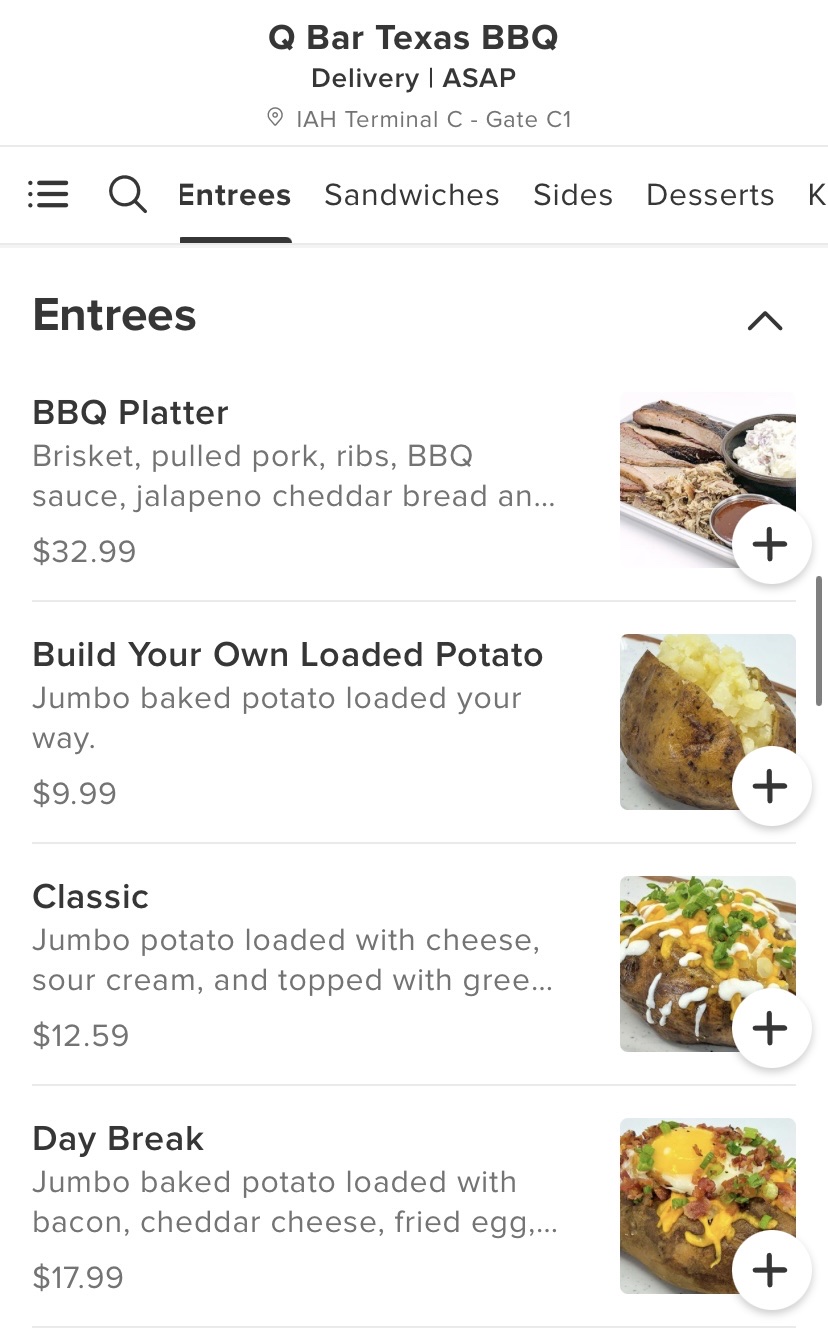Viewport: 828px width, 1337px height.
Task: Add Day Break potato to order
Action: tap(770, 1271)
